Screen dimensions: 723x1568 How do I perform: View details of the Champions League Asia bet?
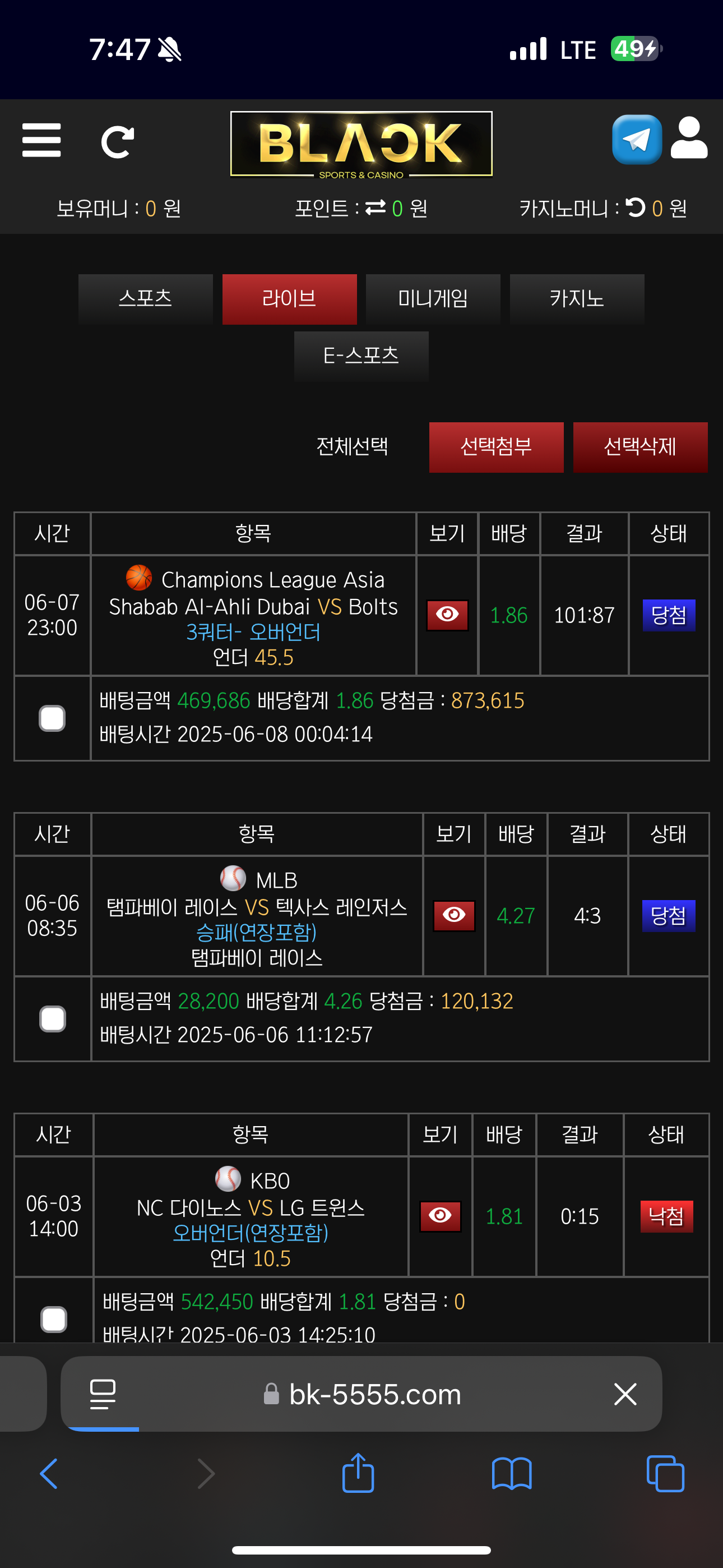[447, 615]
